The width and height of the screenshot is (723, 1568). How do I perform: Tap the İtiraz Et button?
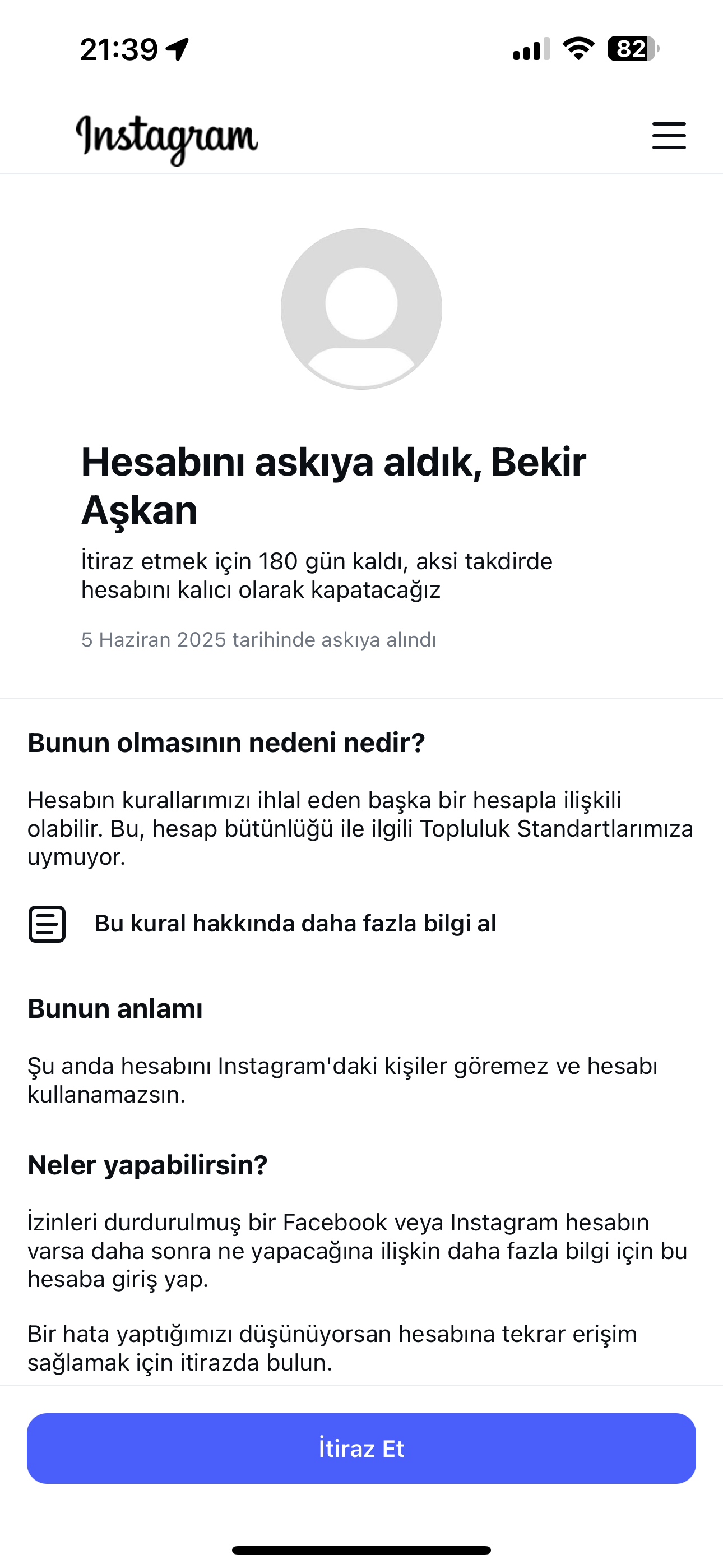pos(361,1448)
